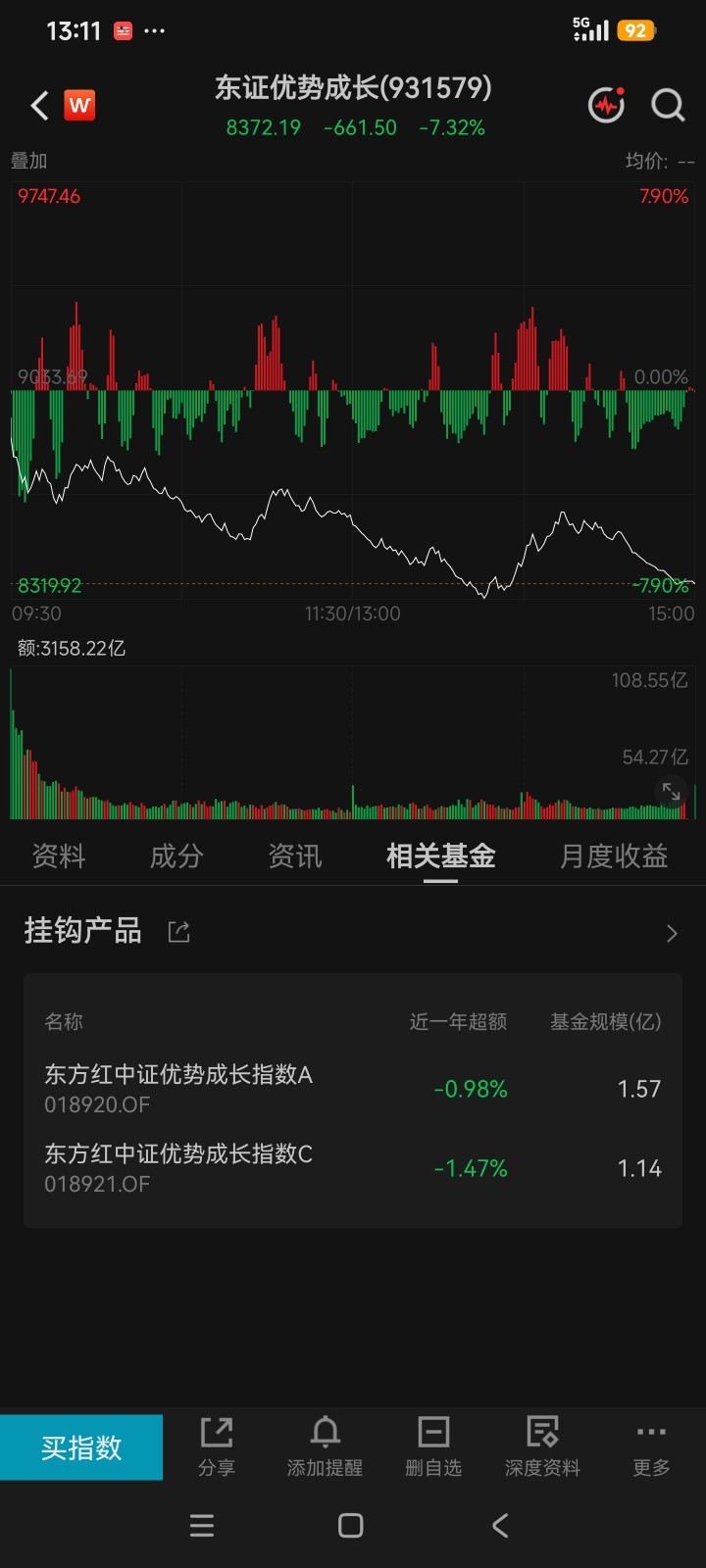The image size is (706, 1568).
Task: Tap the 买指数 button
Action: click(81, 1447)
